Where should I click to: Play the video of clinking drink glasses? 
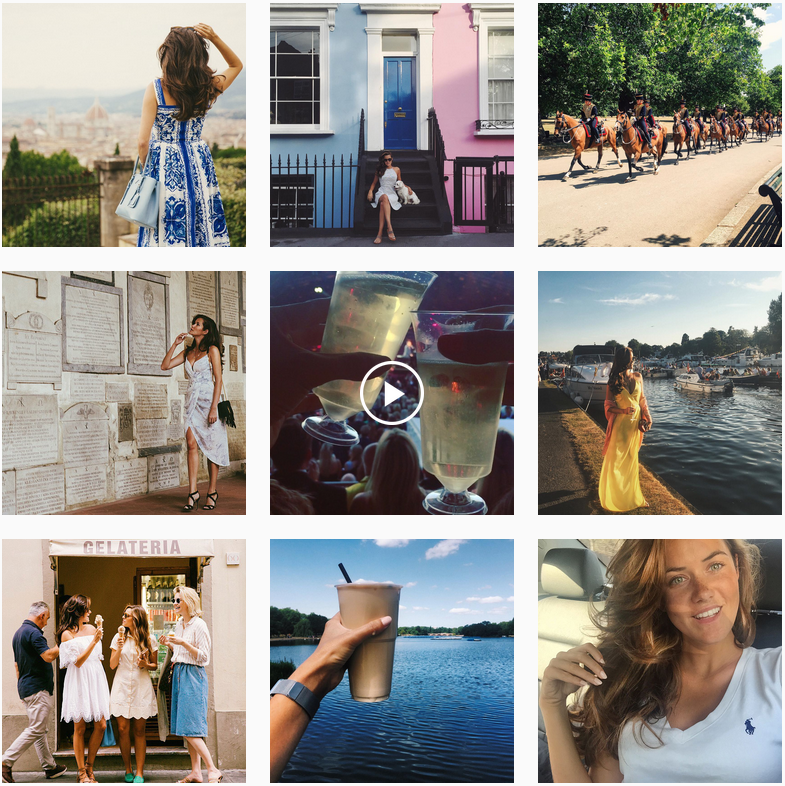click(392, 393)
